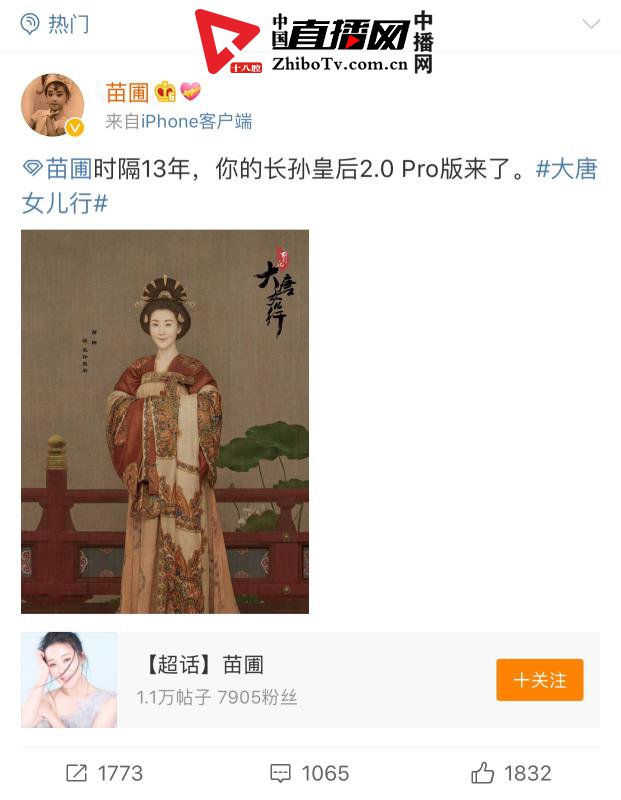
Task: Expand the post options chevron
Action: click(591, 24)
